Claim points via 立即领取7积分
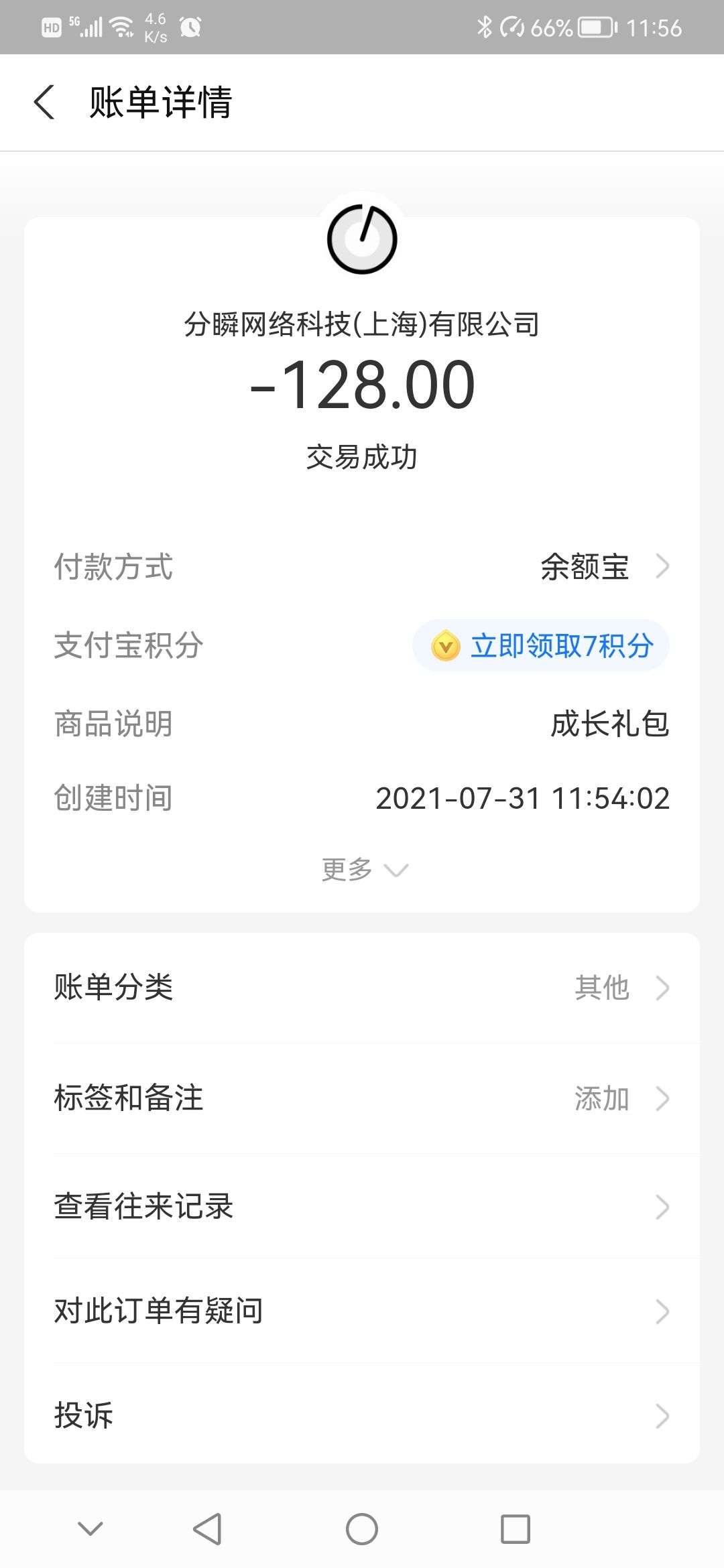The width and height of the screenshot is (724, 1568). pyautogui.click(x=540, y=646)
